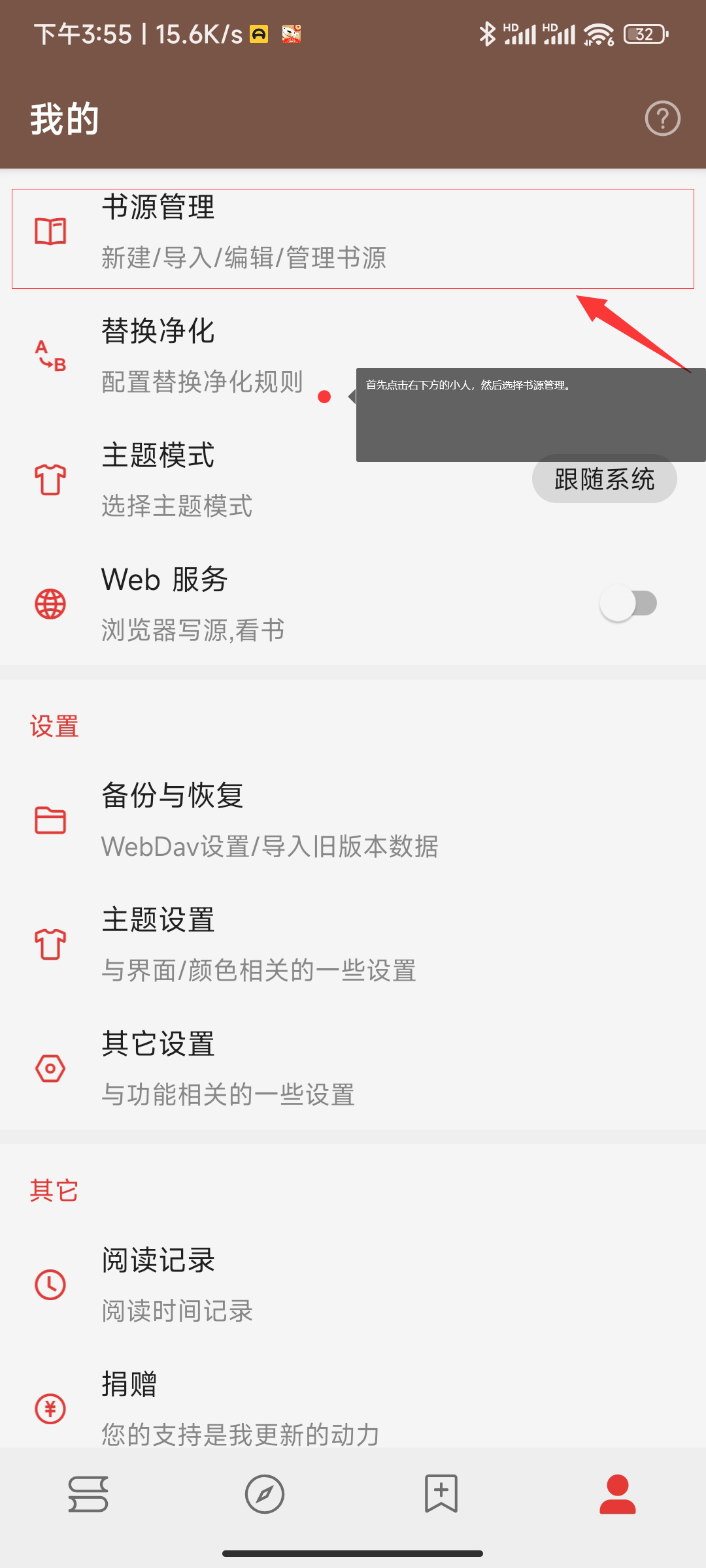The width and height of the screenshot is (706, 1568).
Task: Open the help question mark icon
Action: (x=663, y=118)
